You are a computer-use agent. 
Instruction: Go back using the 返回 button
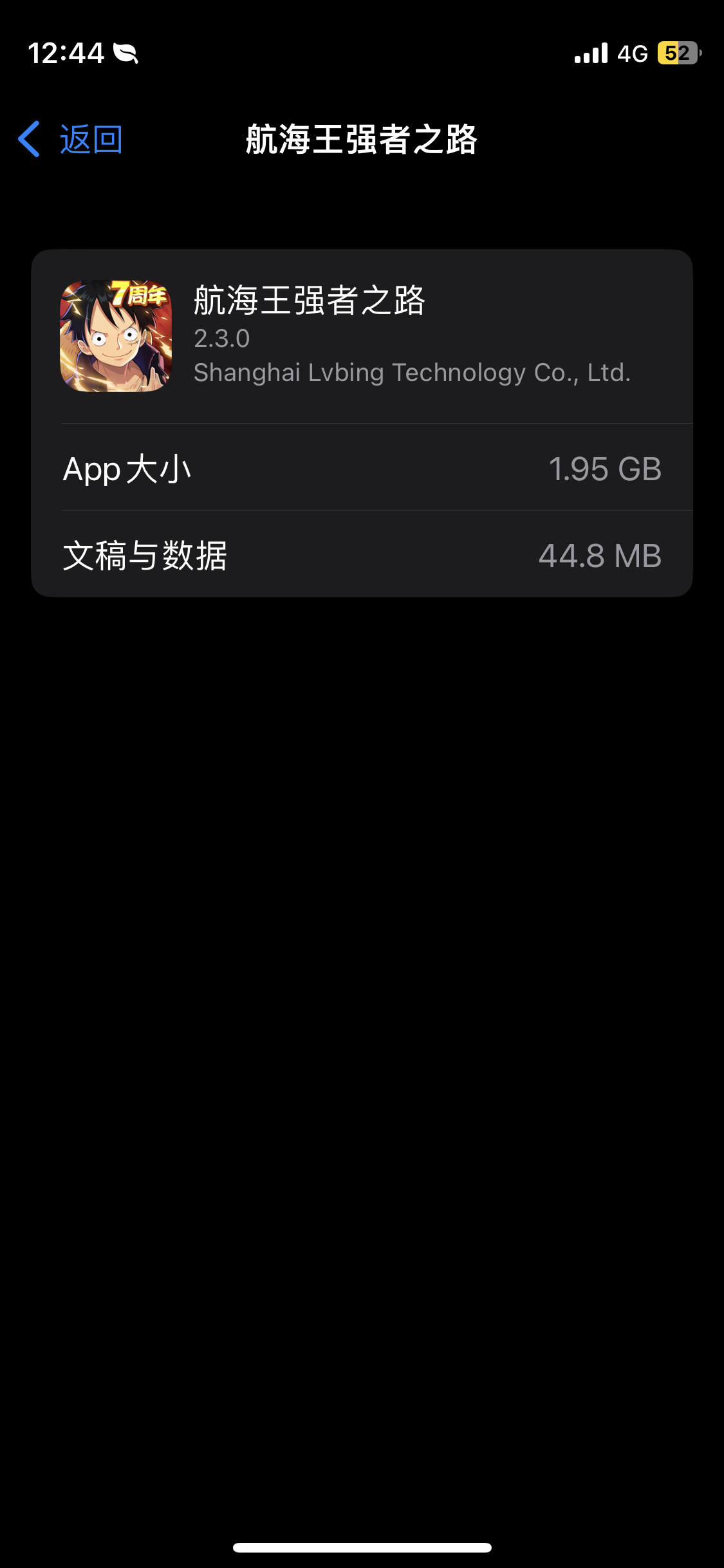tap(71, 139)
